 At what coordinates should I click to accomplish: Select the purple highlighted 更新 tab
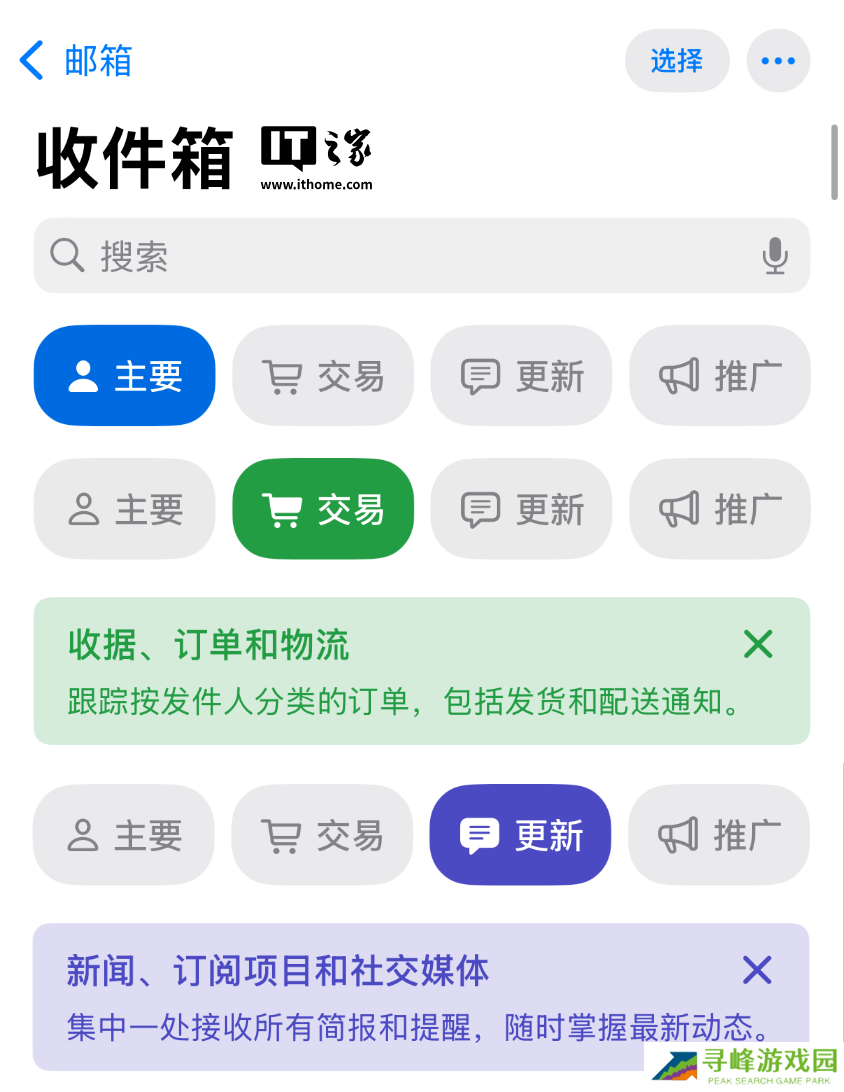pos(520,835)
